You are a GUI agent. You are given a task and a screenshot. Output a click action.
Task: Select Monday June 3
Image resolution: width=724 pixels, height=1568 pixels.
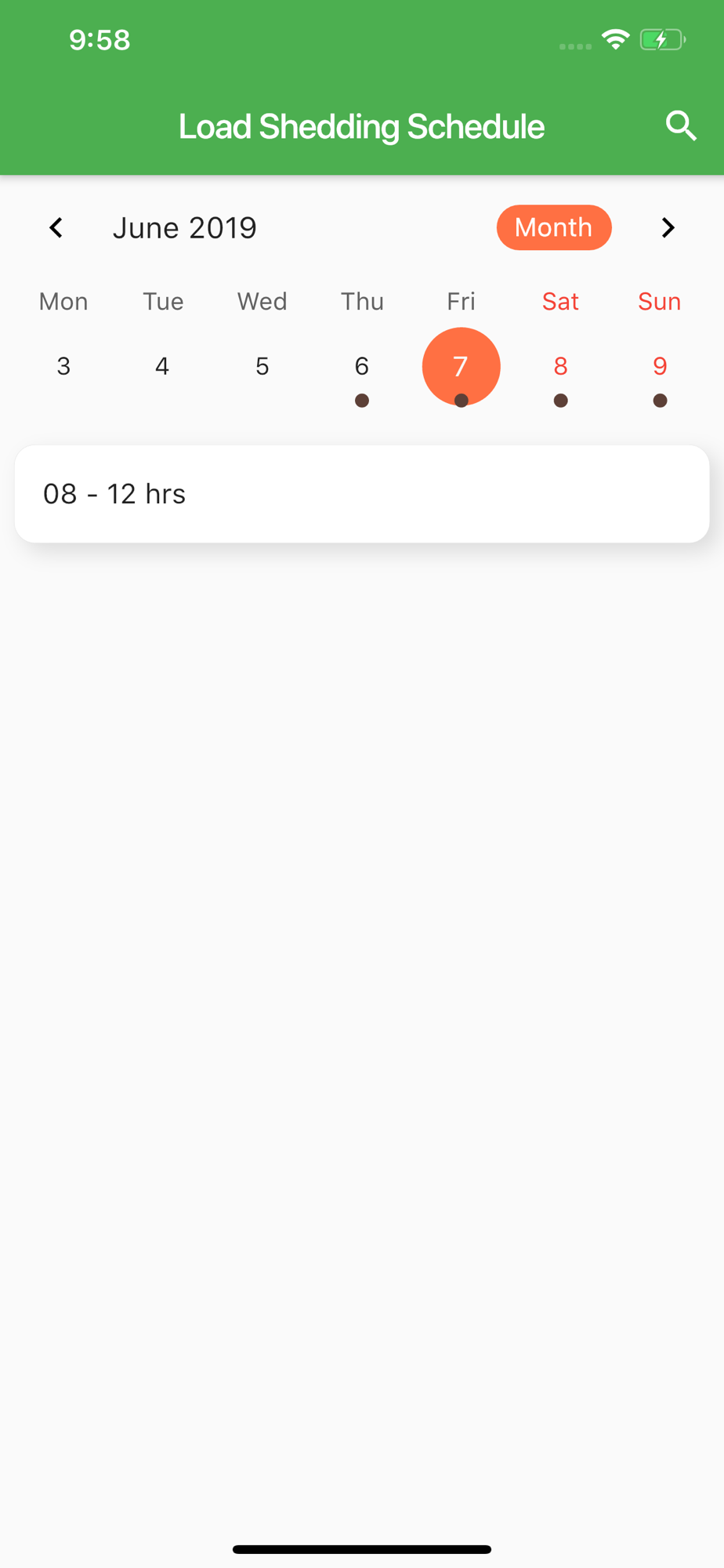click(63, 366)
